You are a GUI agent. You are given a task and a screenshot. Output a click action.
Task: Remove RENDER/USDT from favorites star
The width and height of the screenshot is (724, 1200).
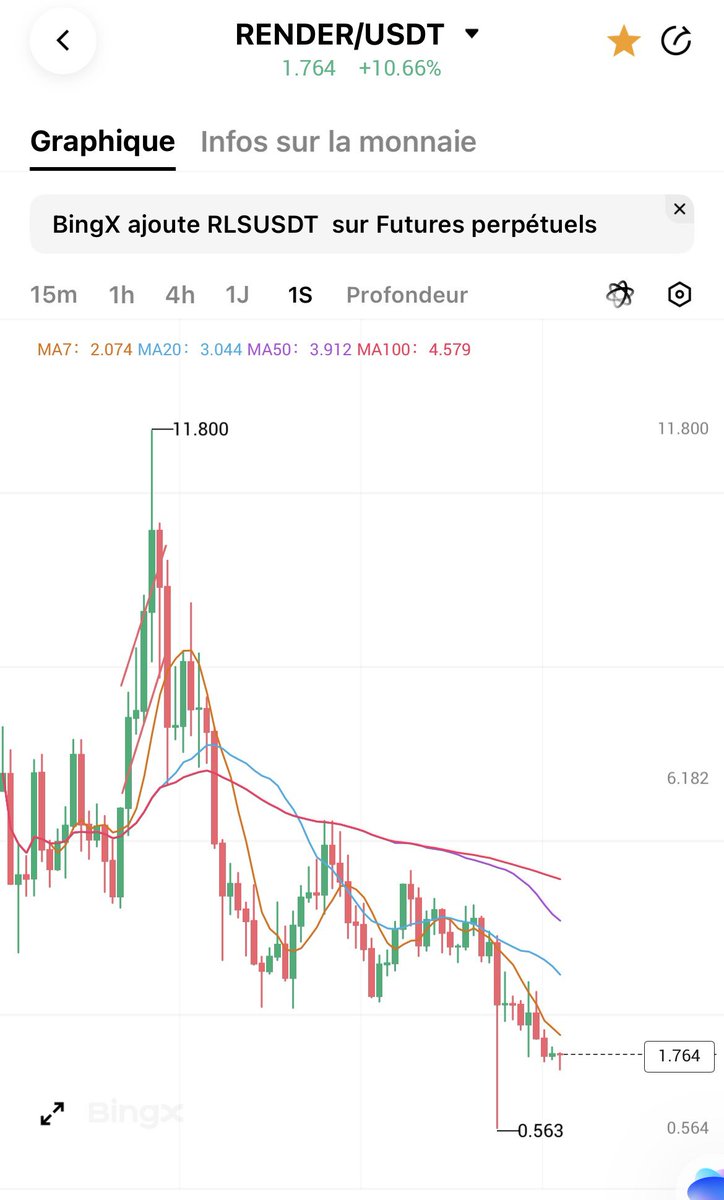(x=623, y=42)
